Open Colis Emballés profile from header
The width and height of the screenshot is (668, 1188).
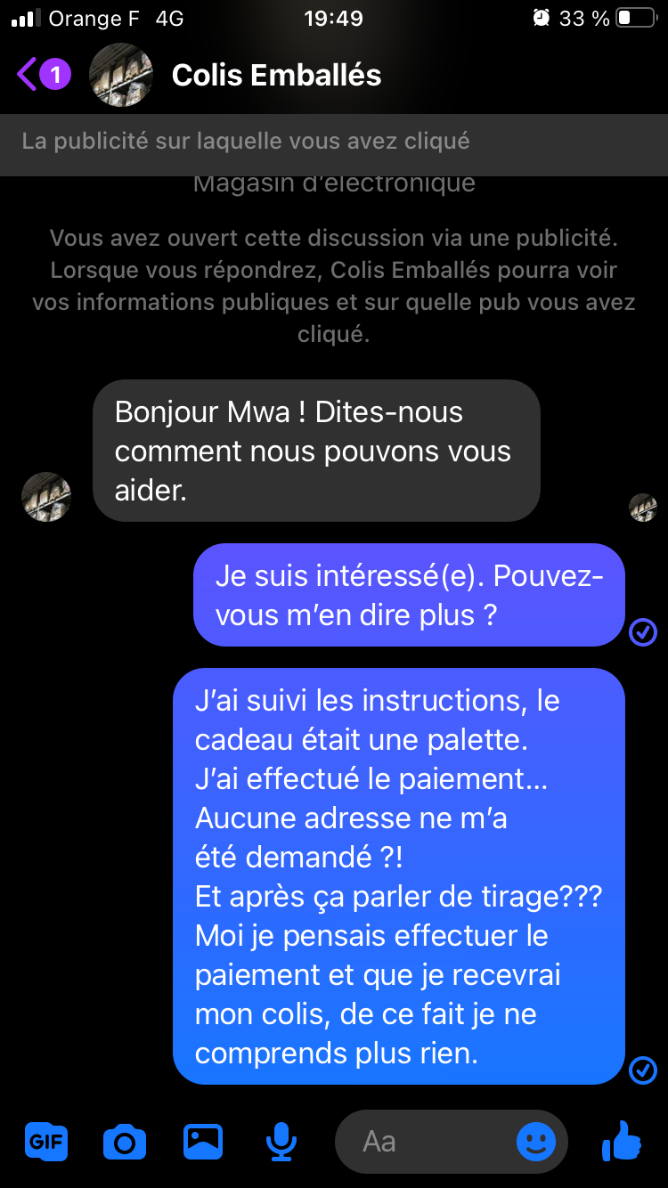[276, 75]
